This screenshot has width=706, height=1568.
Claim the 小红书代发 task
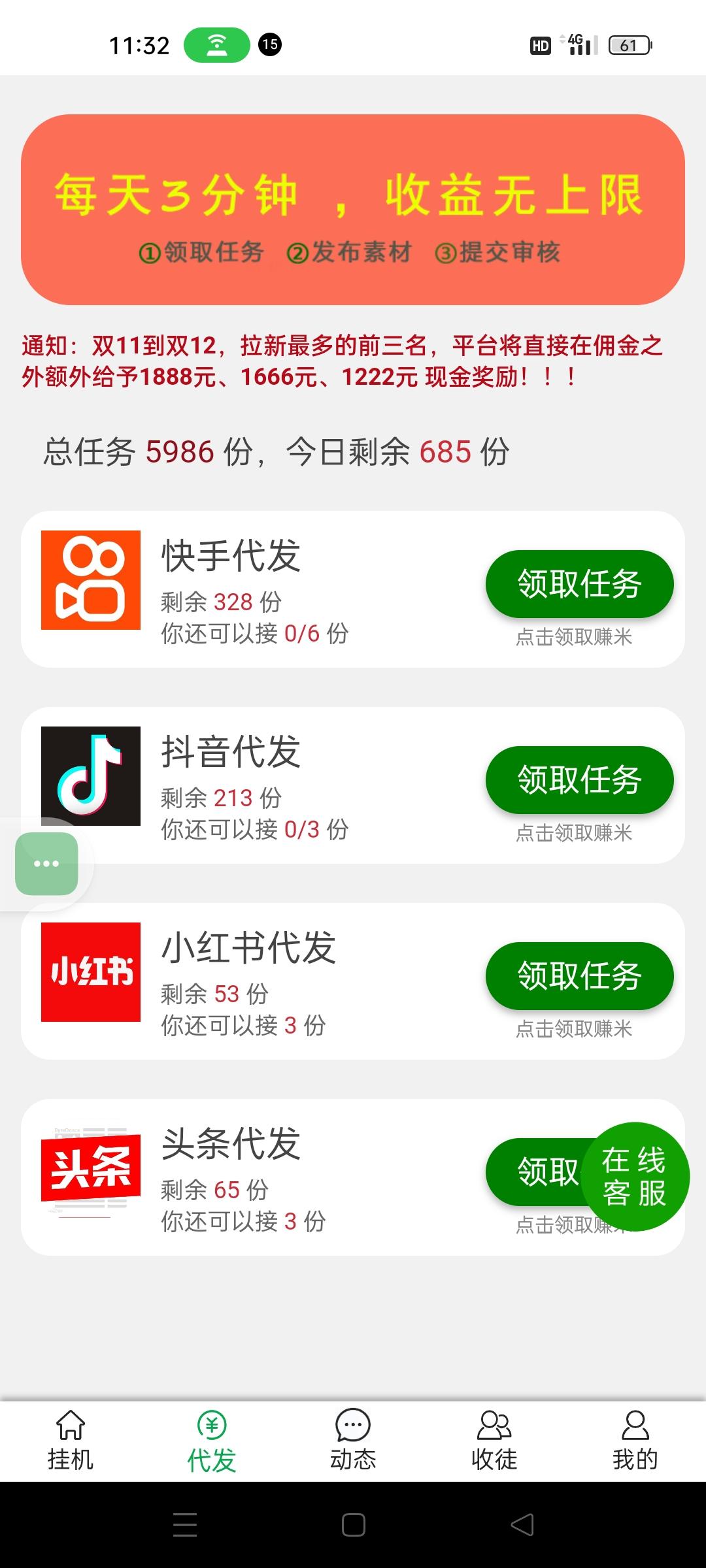pos(579,975)
